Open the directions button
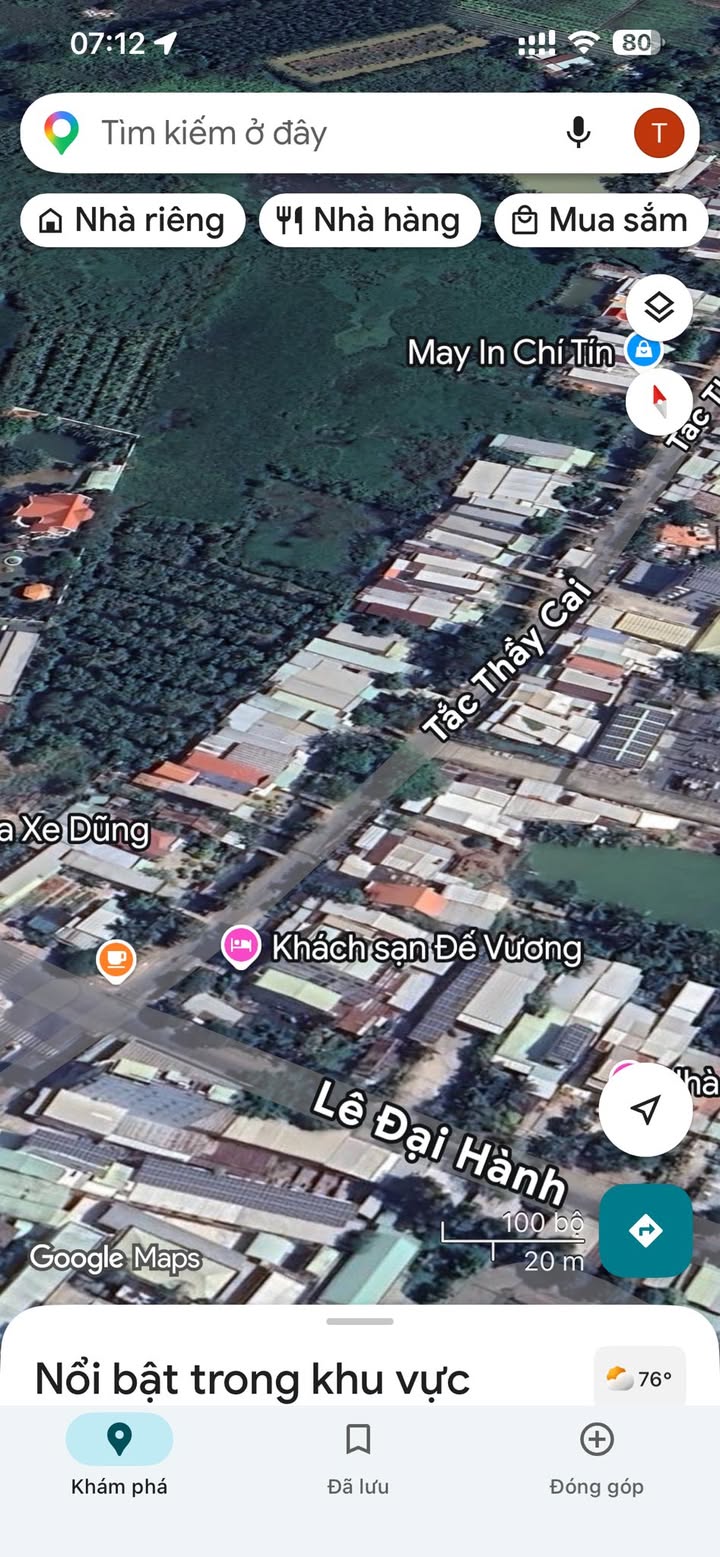 click(646, 1230)
